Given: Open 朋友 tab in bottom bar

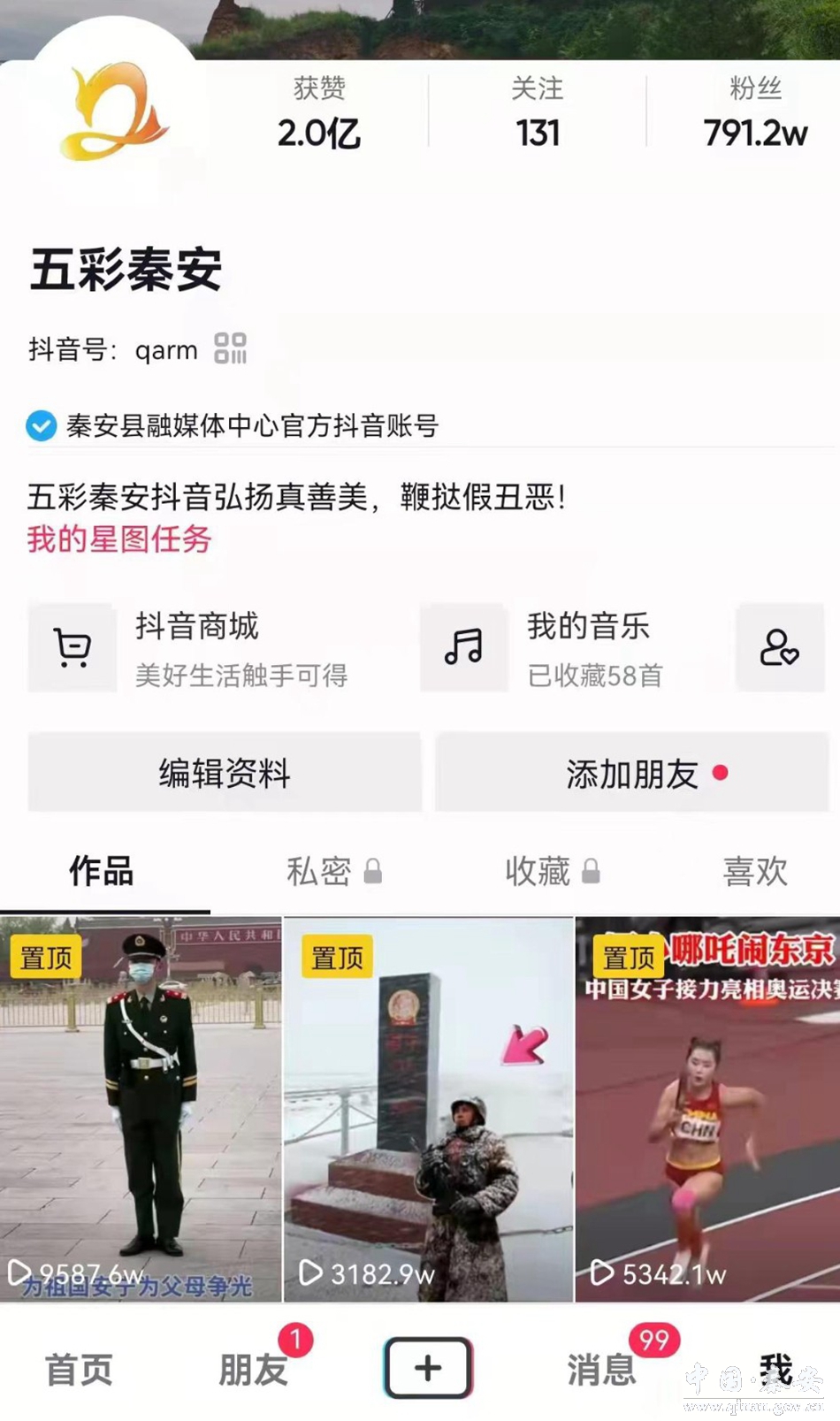Looking at the screenshot, I should pos(254,1370).
